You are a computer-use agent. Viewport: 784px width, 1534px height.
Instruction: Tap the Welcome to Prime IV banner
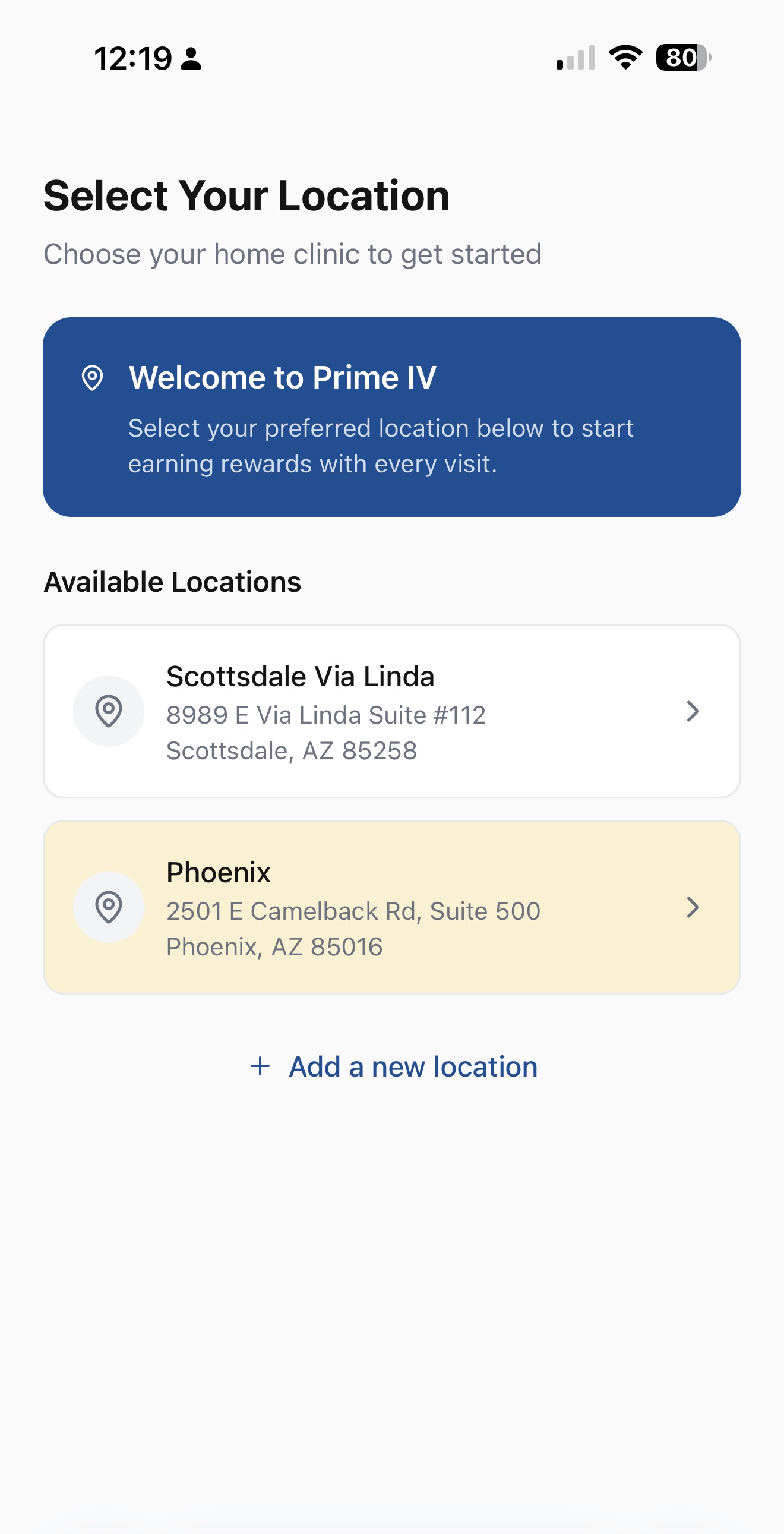391,417
